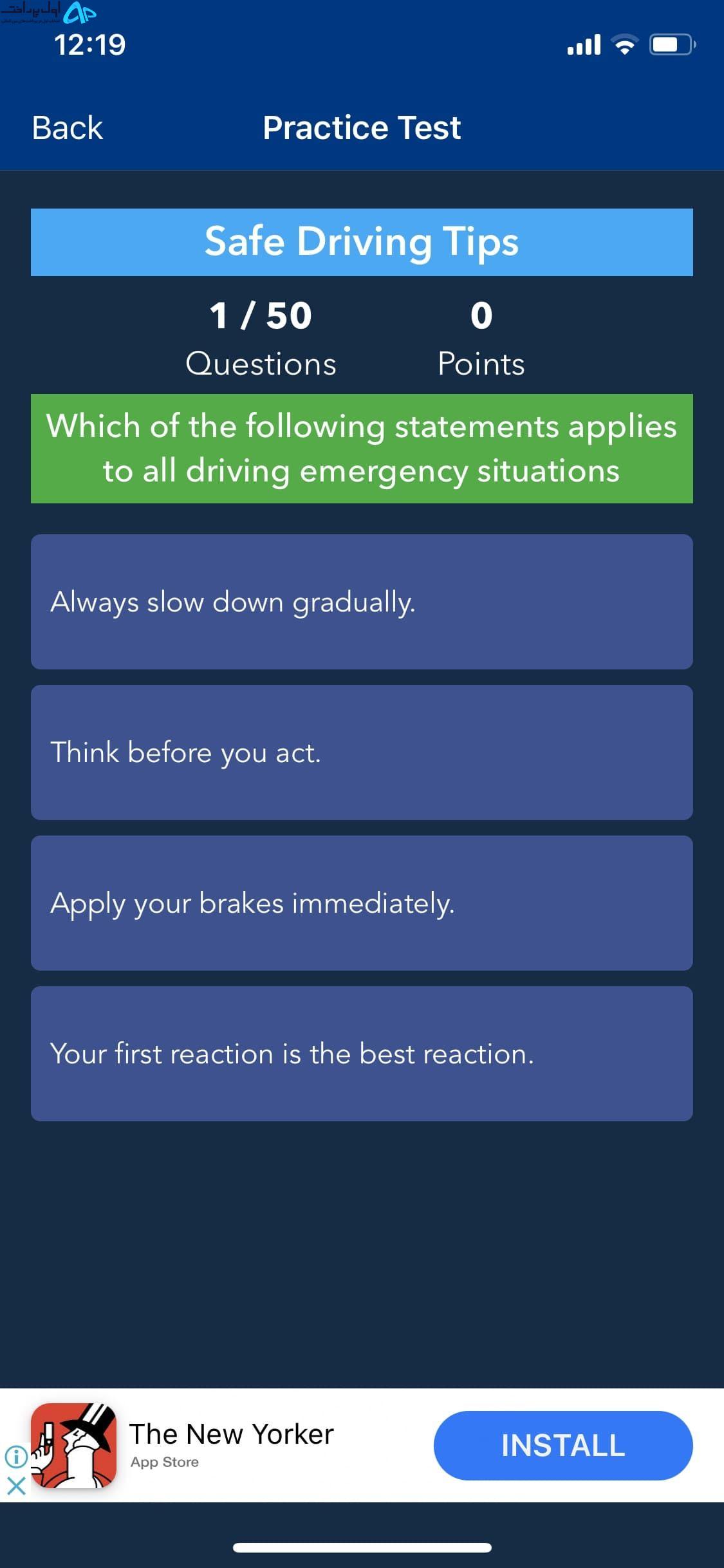Select answer 'Always slow down gradually.'

click(362, 602)
